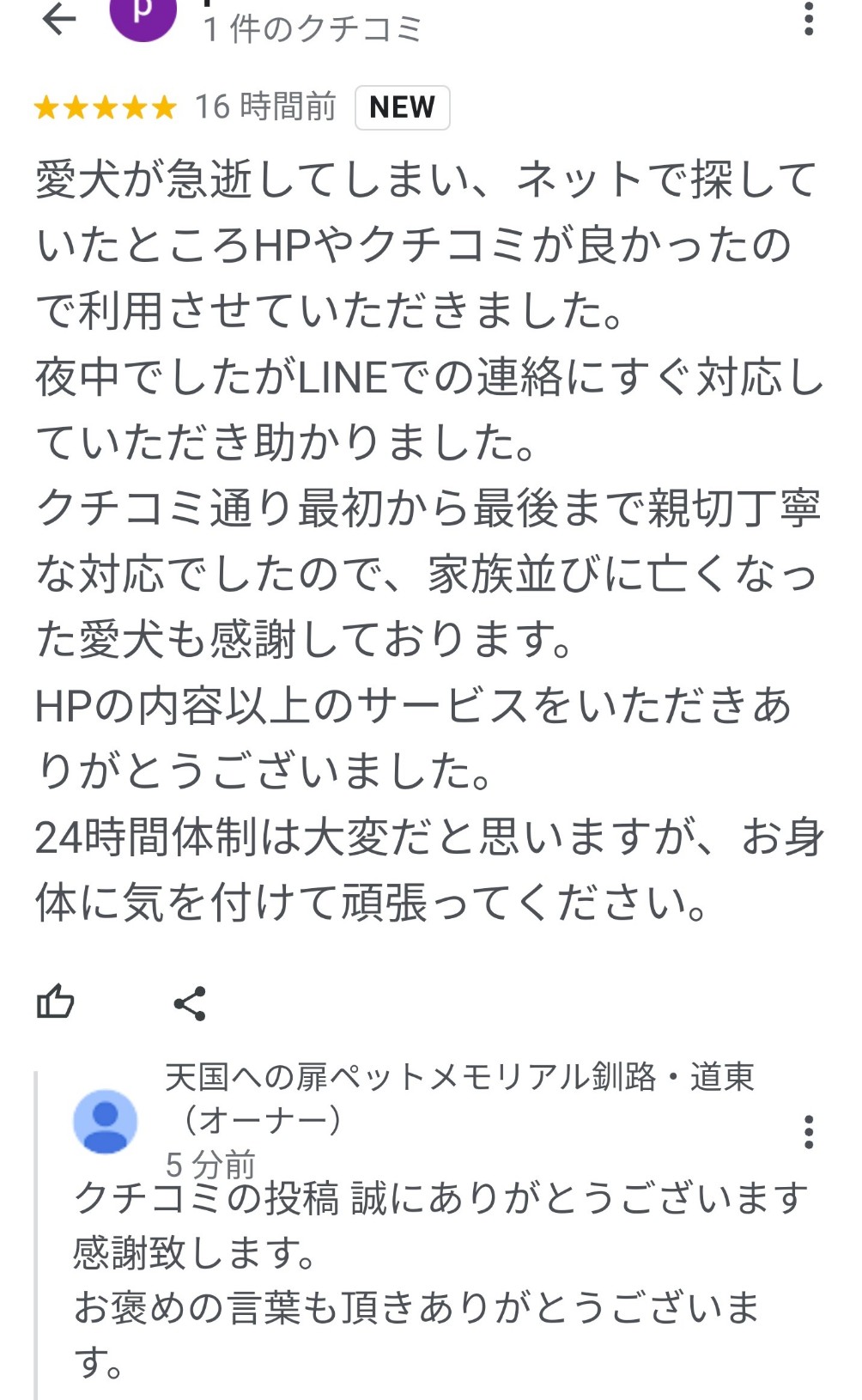Share this five-star review
This screenshot has height=1400, width=862.
[x=190, y=1003]
